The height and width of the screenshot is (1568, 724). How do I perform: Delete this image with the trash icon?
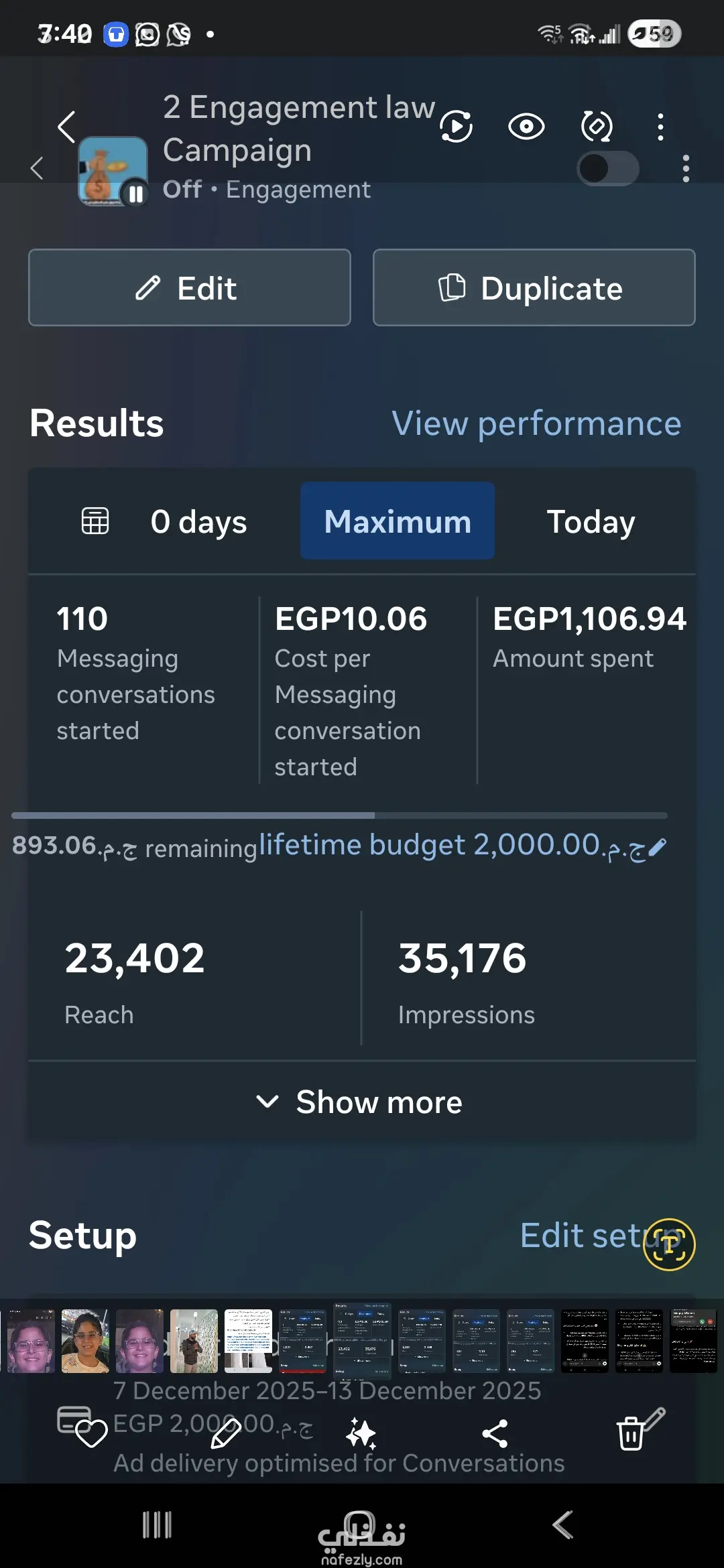point(630,1434)
